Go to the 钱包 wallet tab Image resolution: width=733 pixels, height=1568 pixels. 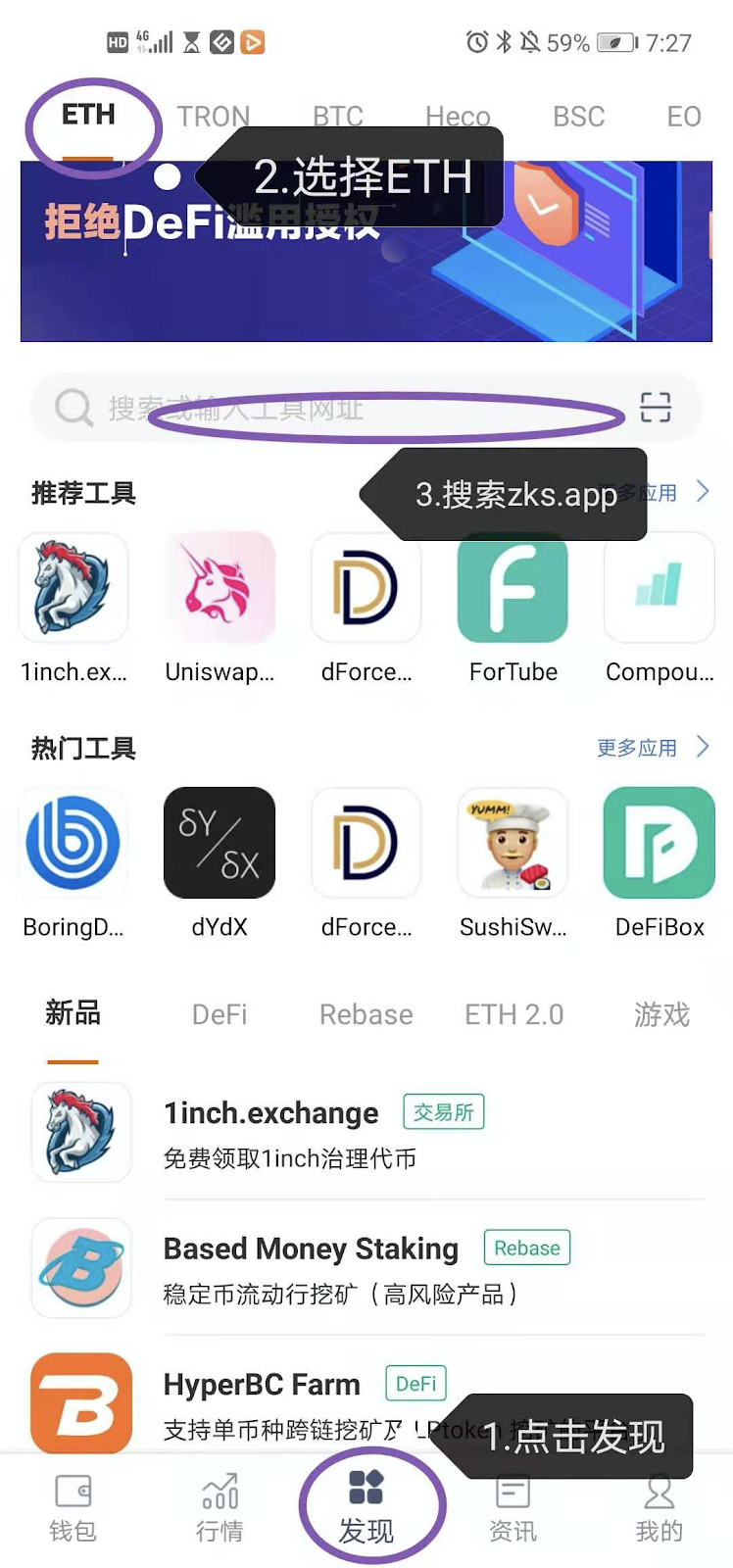click(73, 1507)
